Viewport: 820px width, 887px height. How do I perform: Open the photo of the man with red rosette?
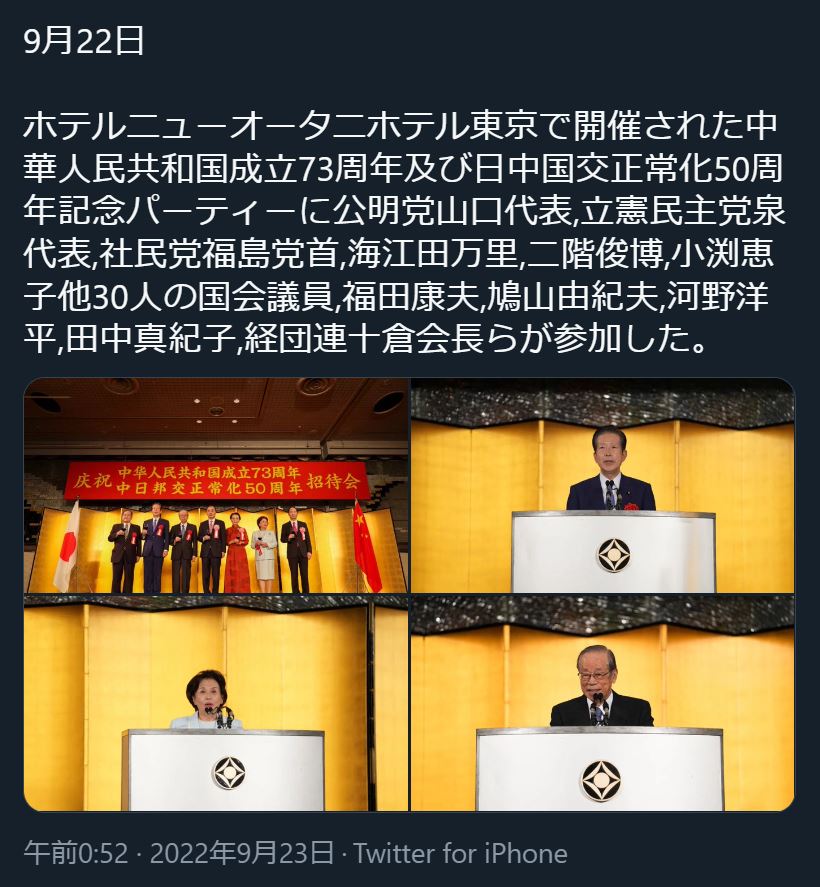tap(603, 485)
